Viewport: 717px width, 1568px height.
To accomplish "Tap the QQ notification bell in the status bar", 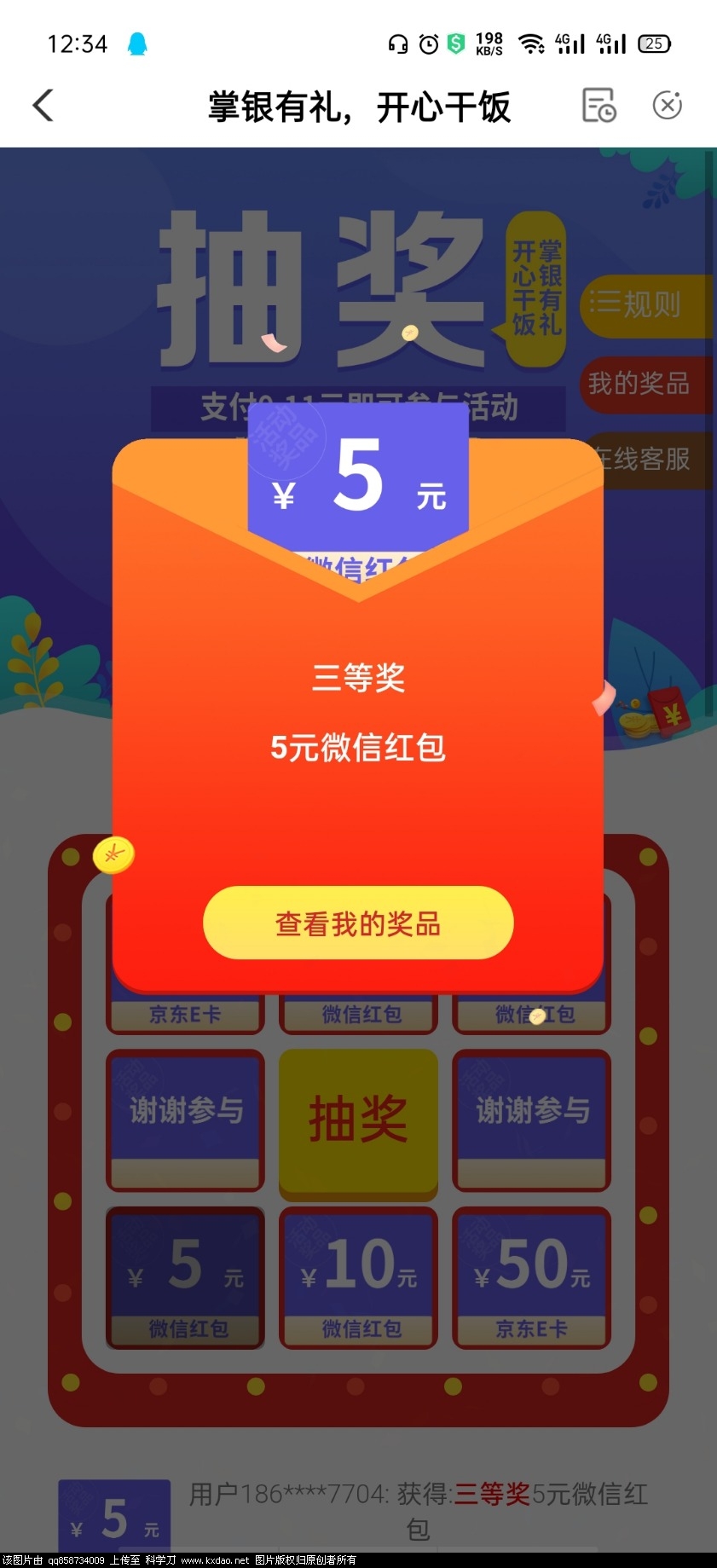I will (x=136, y=42).
